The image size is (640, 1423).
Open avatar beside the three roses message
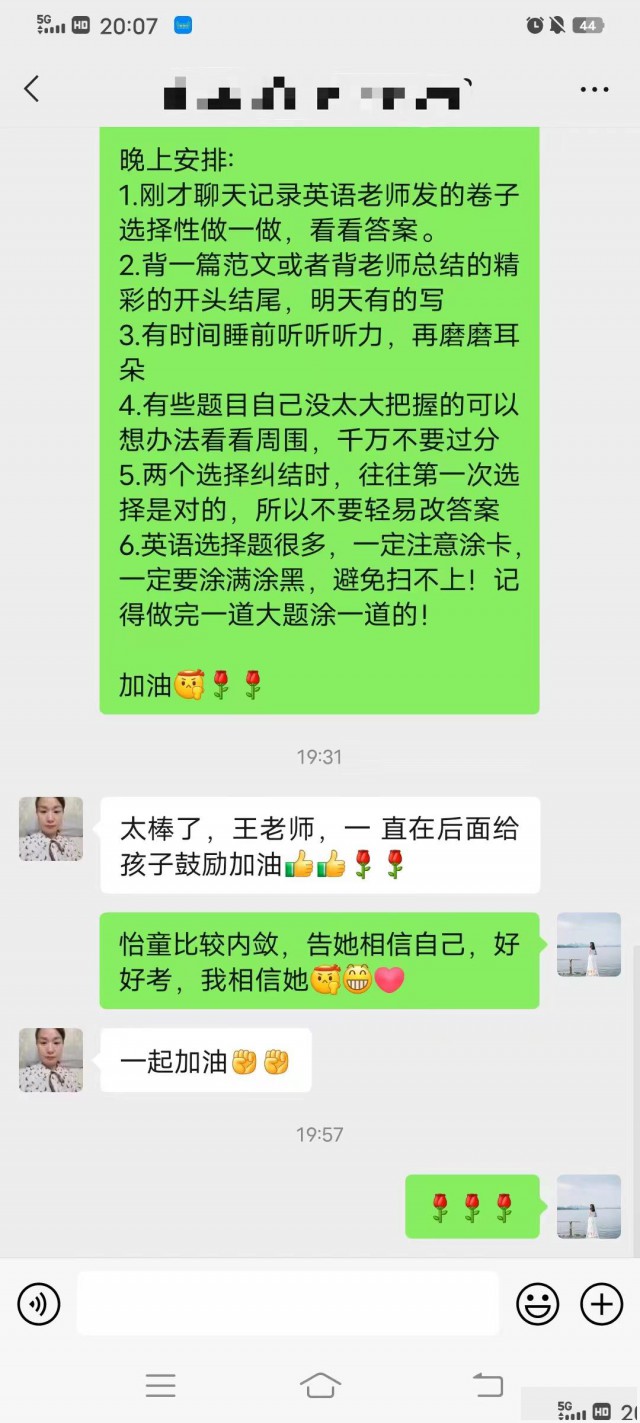tap(588, 1206)
